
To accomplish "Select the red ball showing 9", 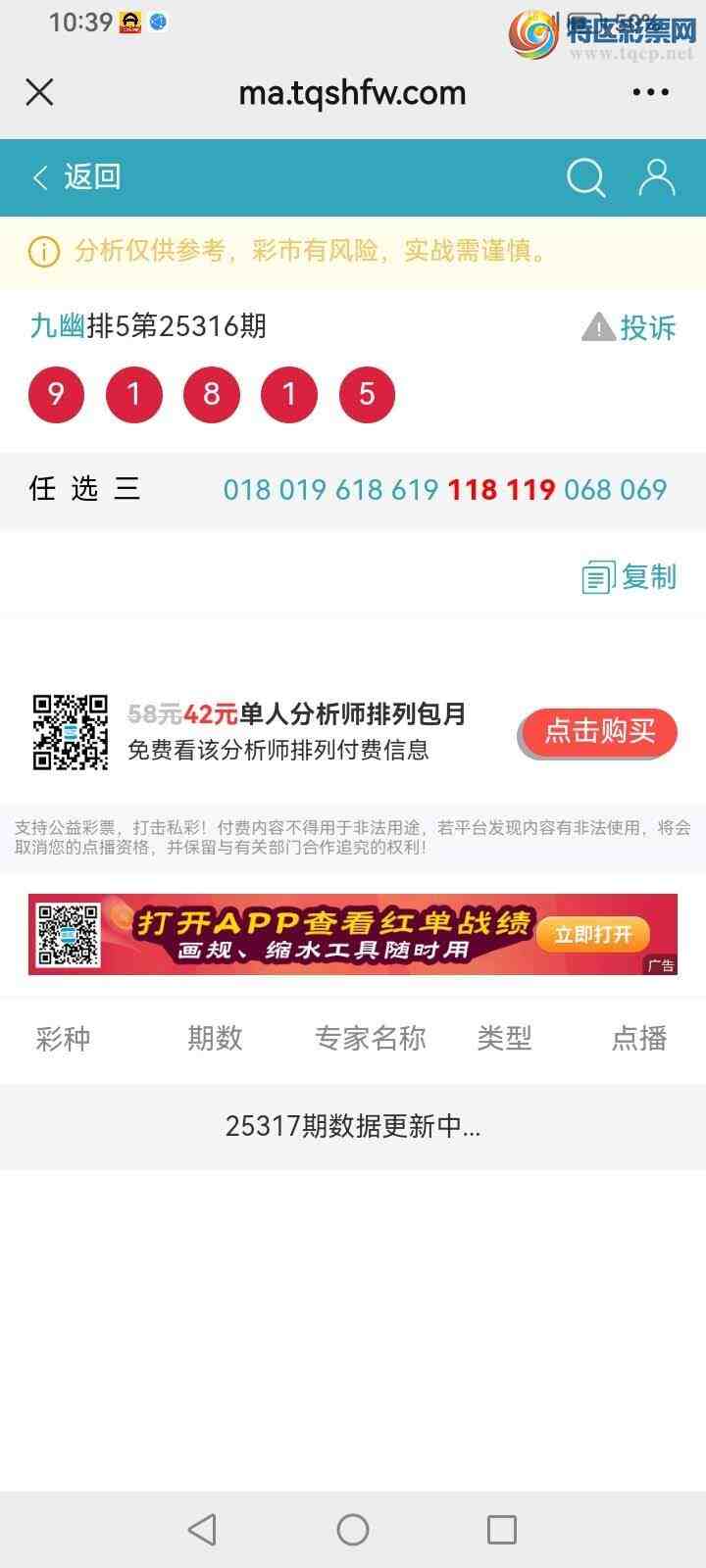I will click(x=56, y=394).
